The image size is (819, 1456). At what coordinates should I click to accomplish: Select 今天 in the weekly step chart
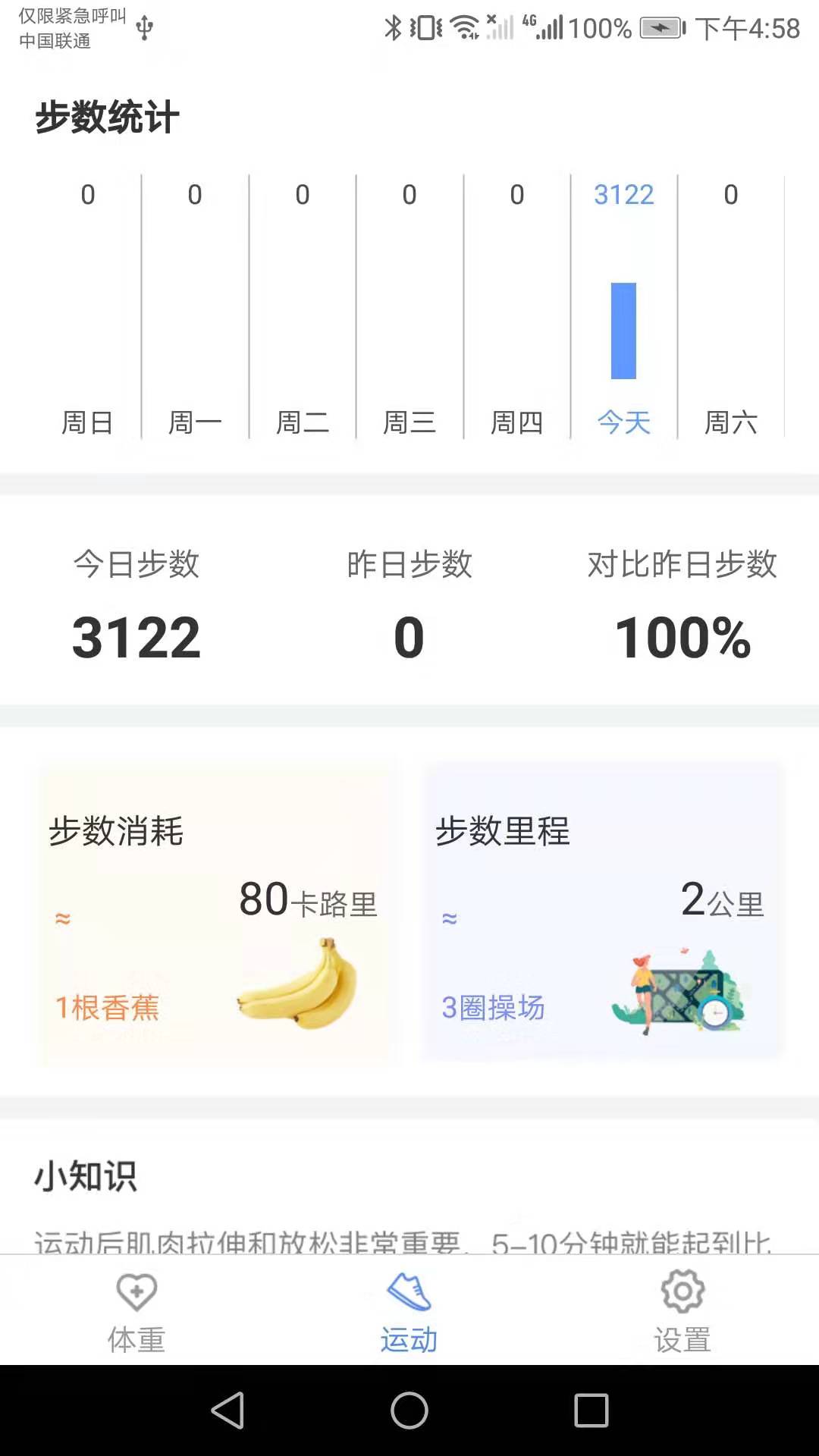[x=623, y=423]
